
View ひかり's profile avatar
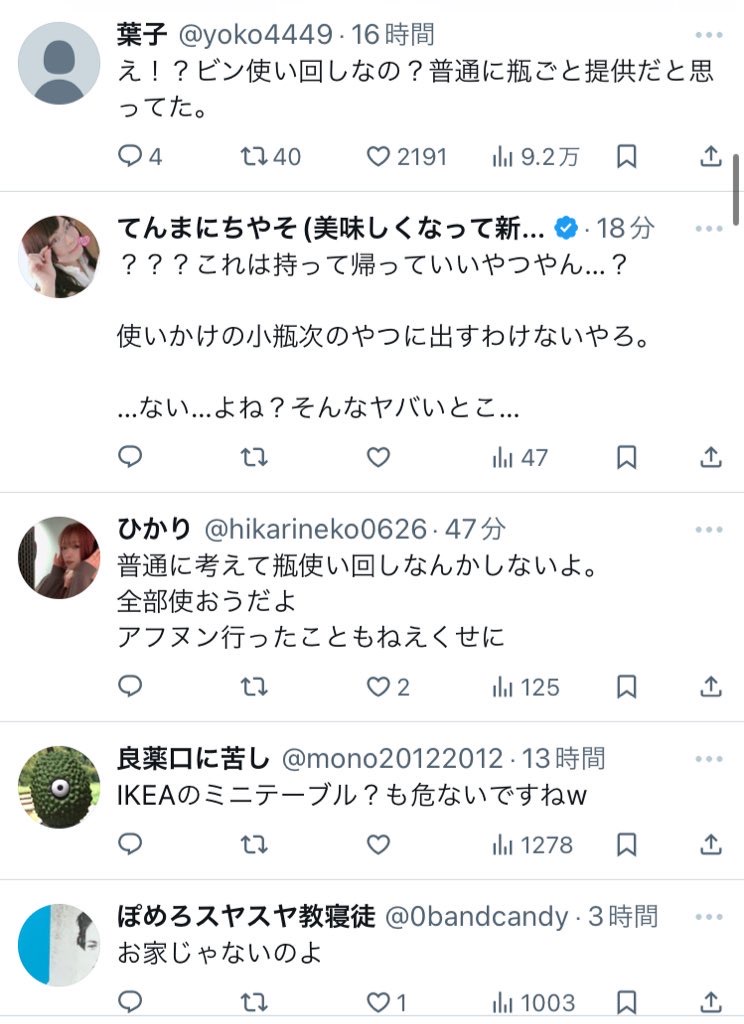59,557
